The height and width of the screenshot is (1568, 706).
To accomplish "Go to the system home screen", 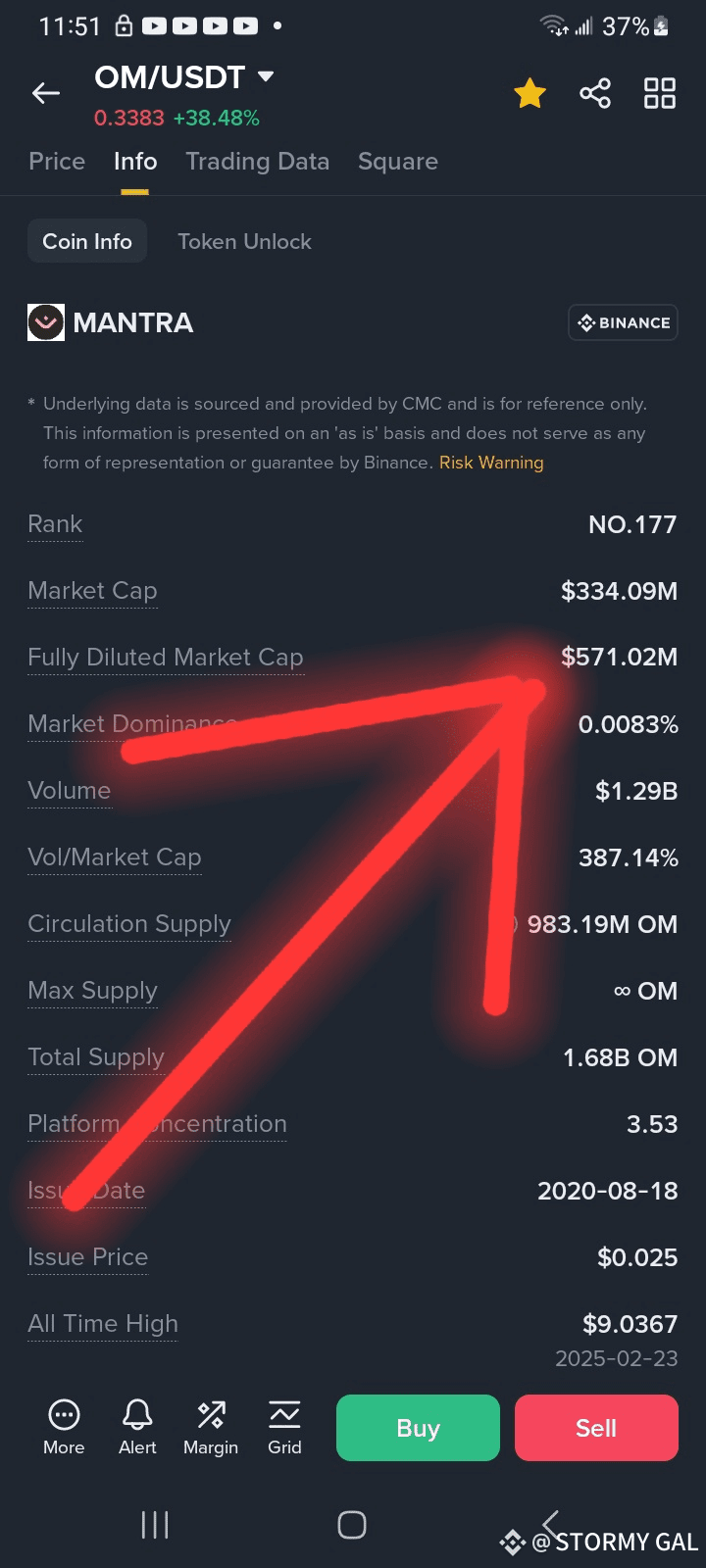I will 352,1525.
